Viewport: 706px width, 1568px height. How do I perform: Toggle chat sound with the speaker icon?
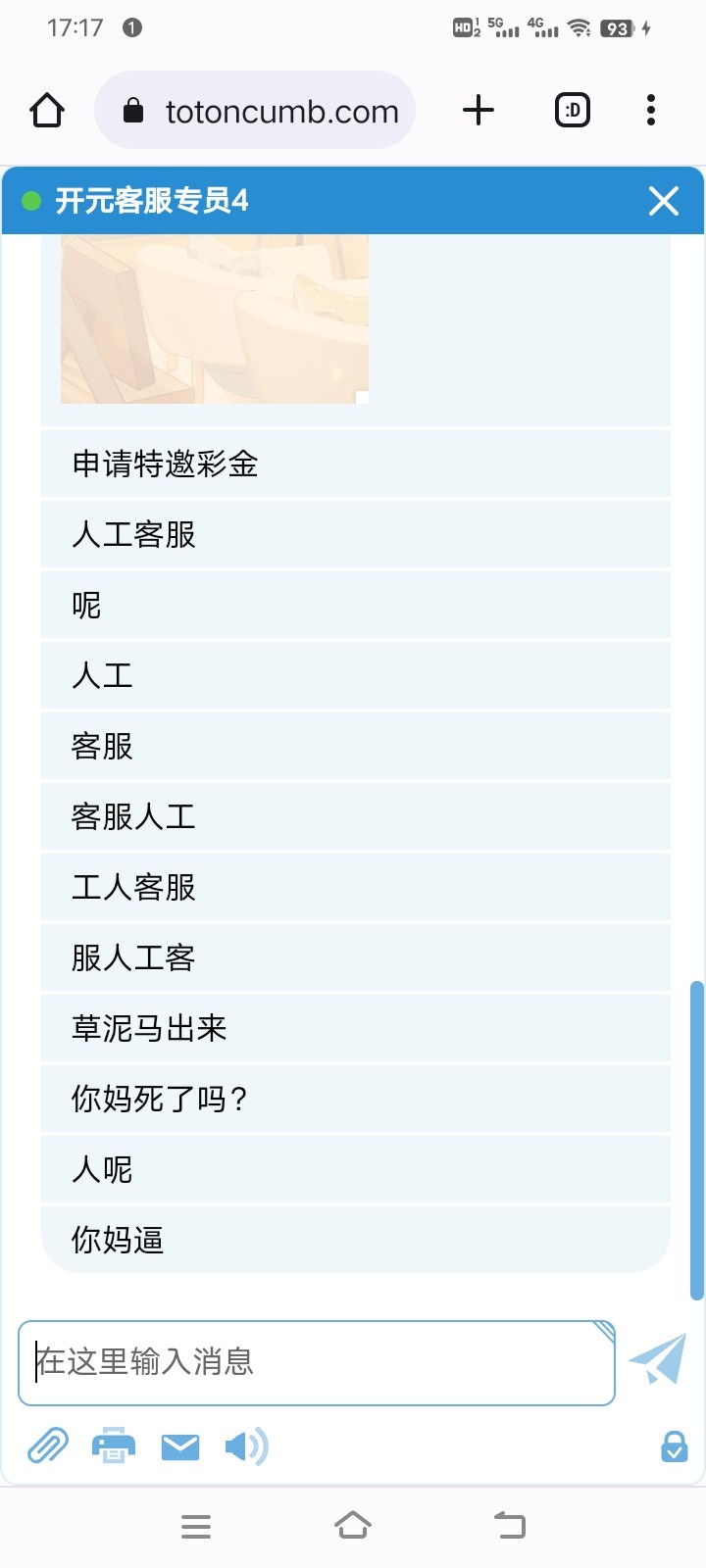click(x=246, y=1446)
